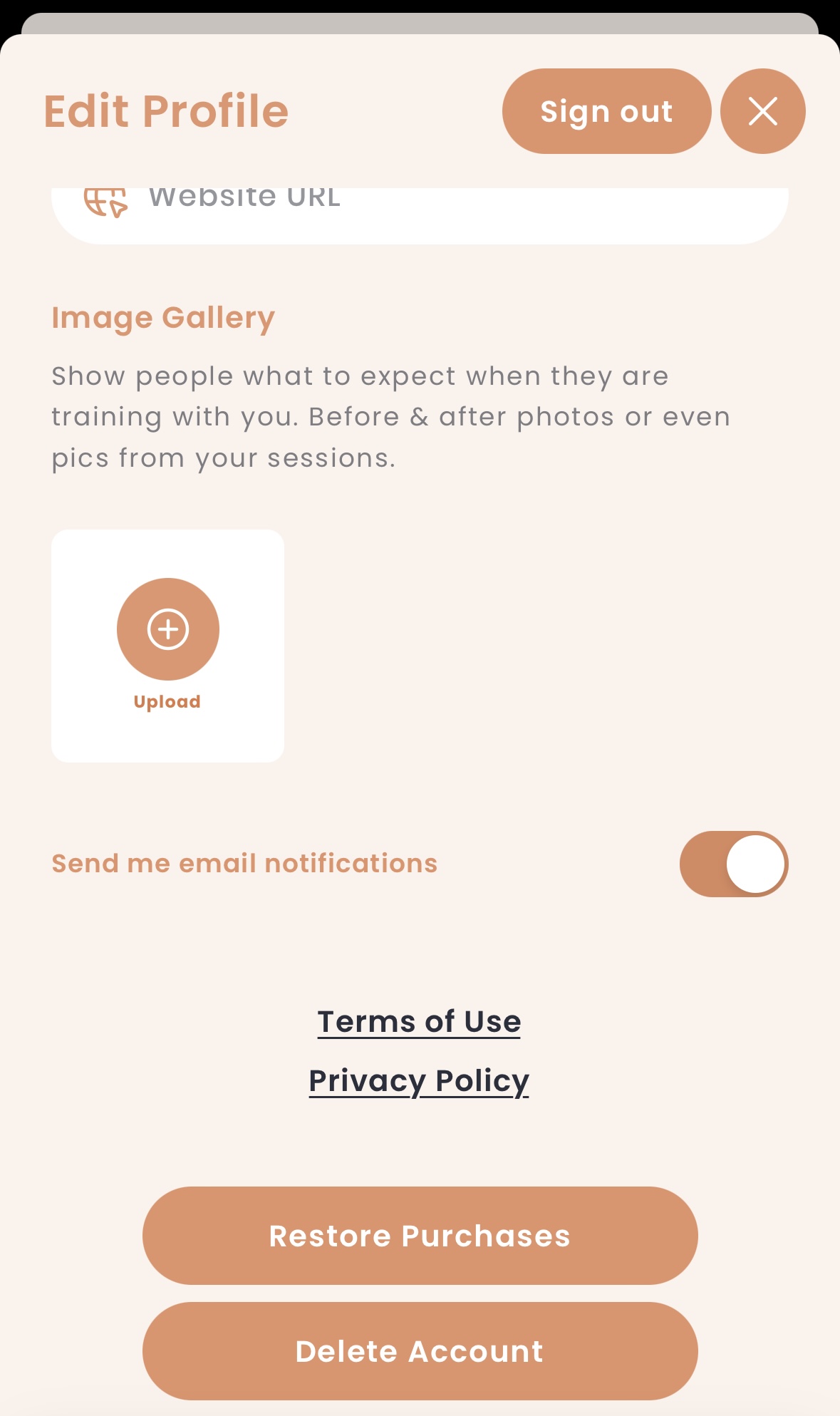Open the Privacy Policy link
840x1416 pixels.
point(419,1081)
